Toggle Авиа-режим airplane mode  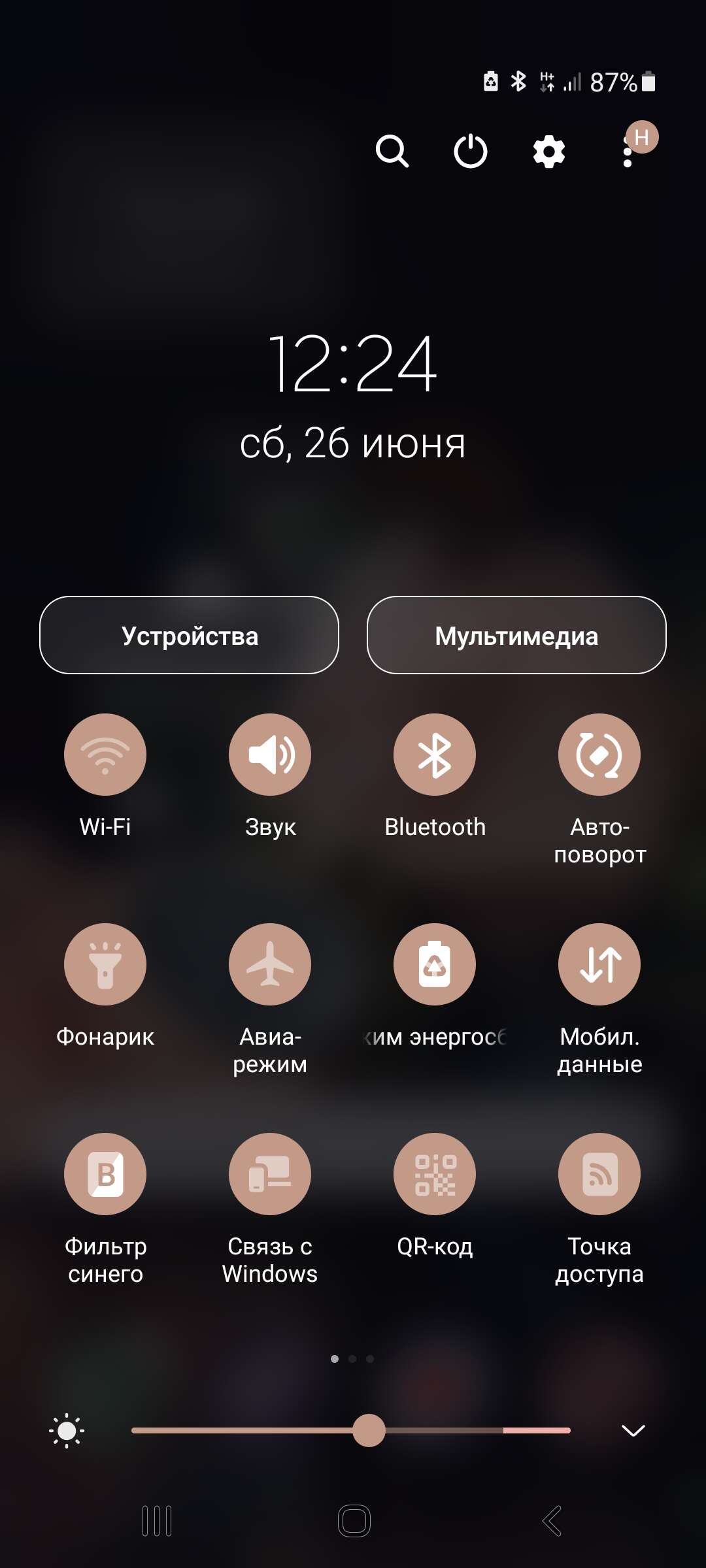[x=270, y=964]
